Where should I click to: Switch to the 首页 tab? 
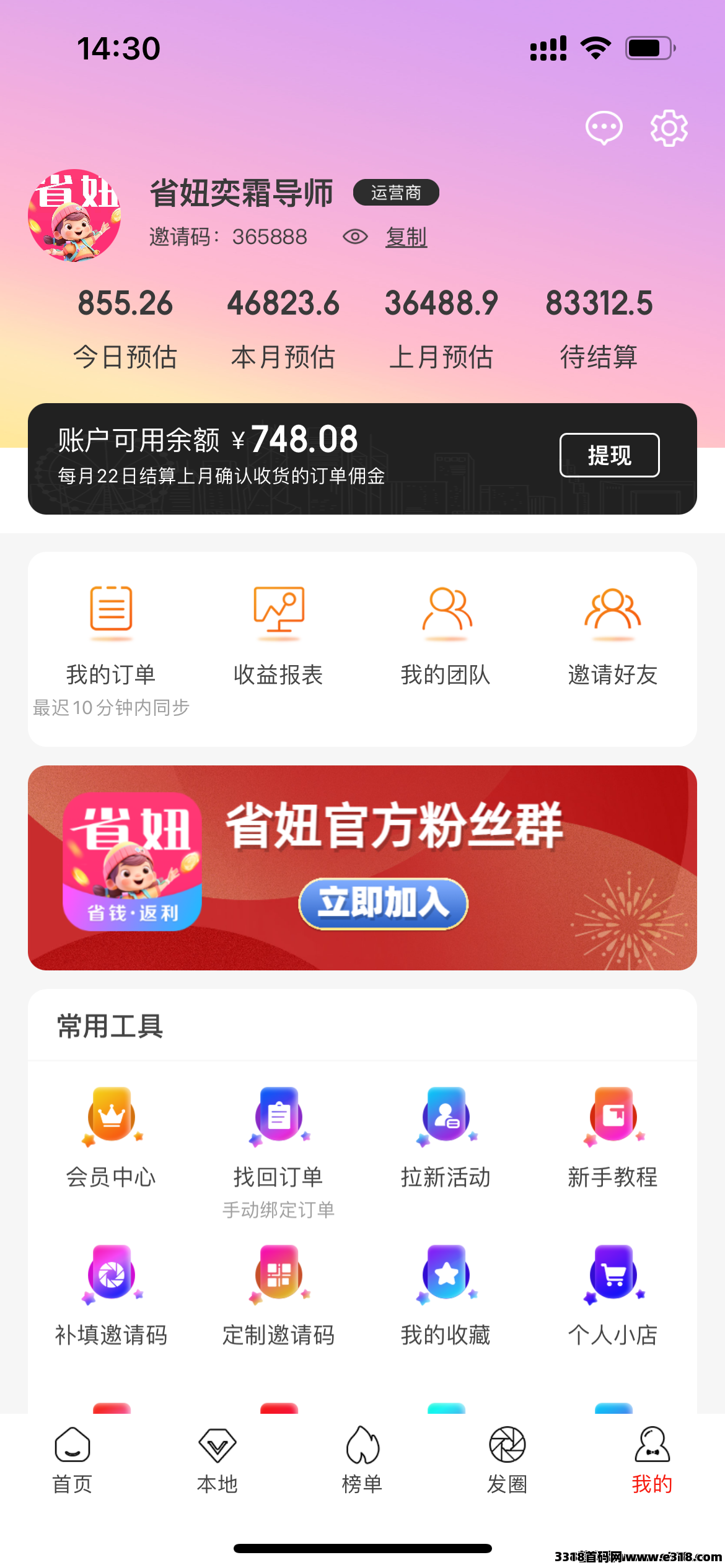pos(72,1460)
